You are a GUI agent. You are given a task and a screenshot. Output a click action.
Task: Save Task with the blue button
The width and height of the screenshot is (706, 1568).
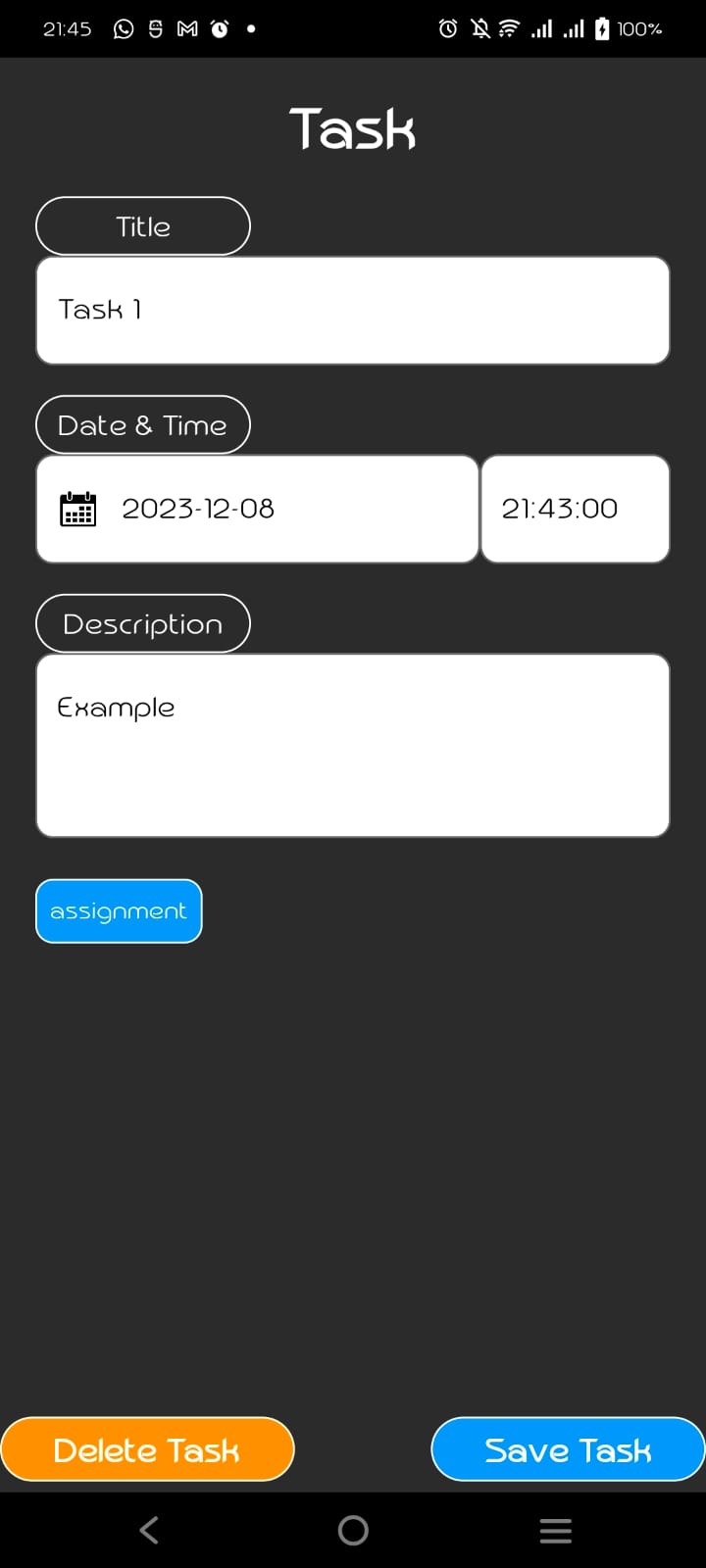[569, 1449]
